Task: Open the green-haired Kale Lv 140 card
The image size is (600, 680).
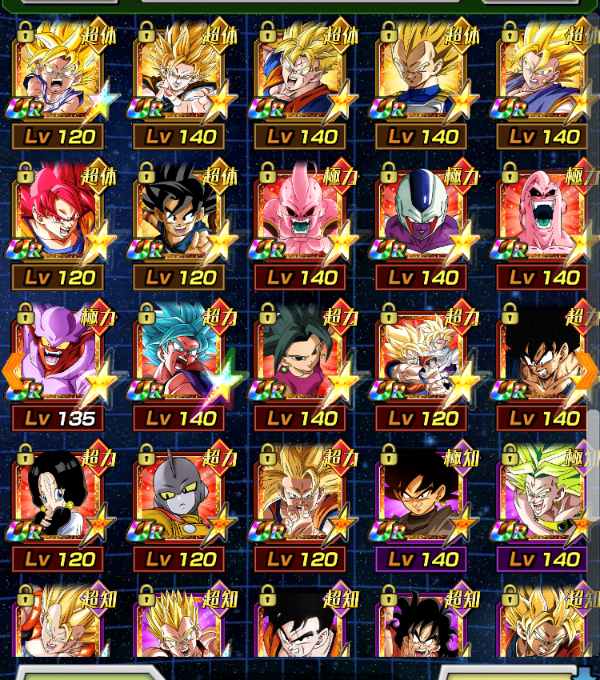Action: (300, 360)
